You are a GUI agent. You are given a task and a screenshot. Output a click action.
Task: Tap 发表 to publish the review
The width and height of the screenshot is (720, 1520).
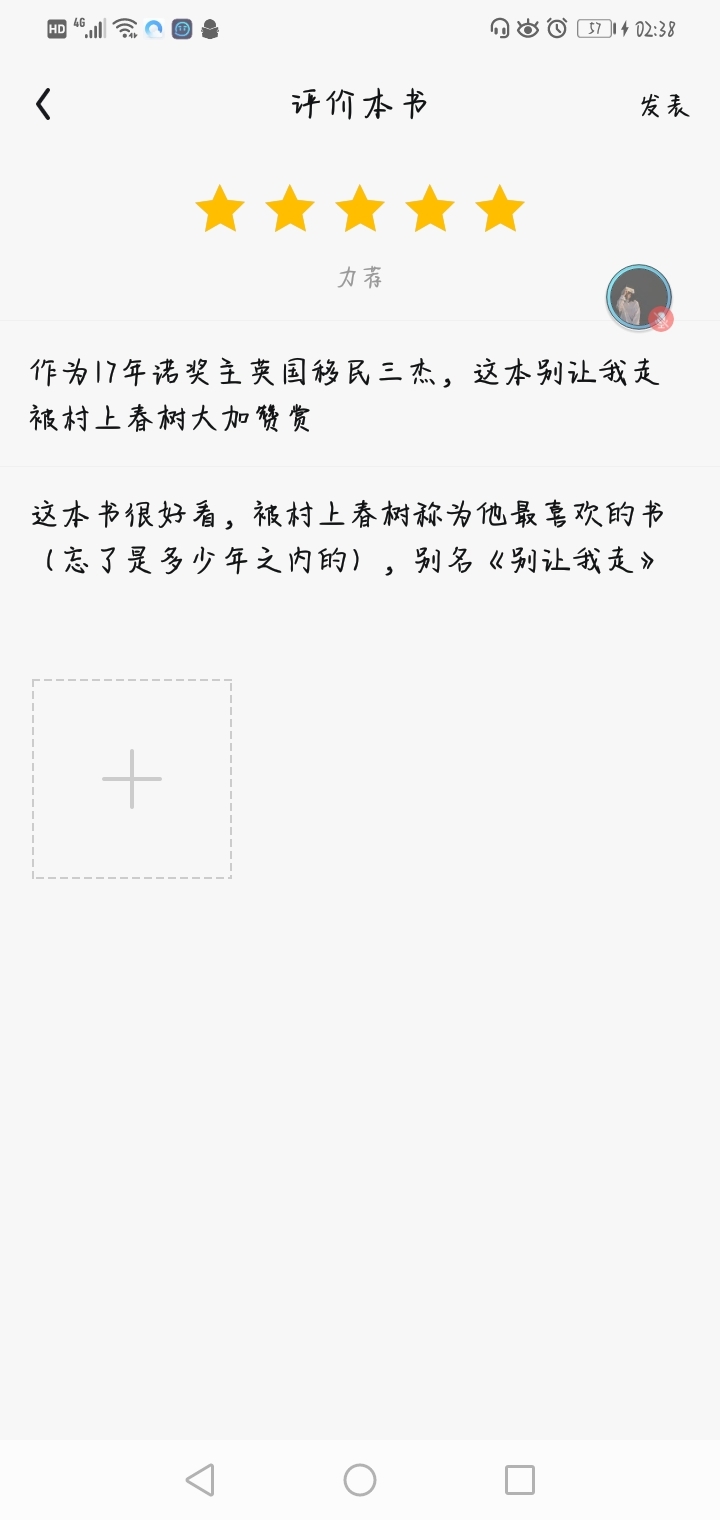665,105
